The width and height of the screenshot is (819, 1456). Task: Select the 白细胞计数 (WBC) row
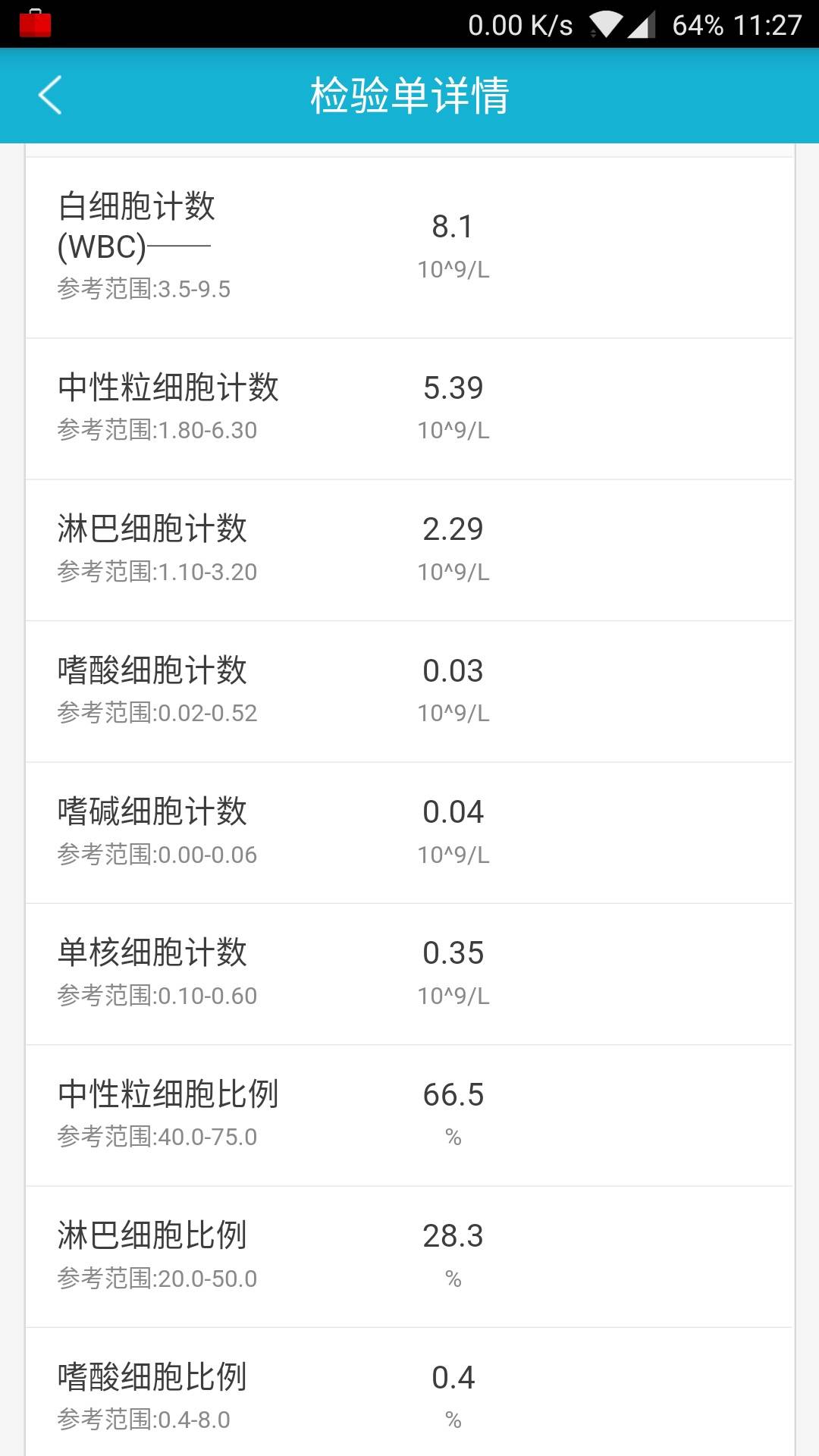pos(409,243)
